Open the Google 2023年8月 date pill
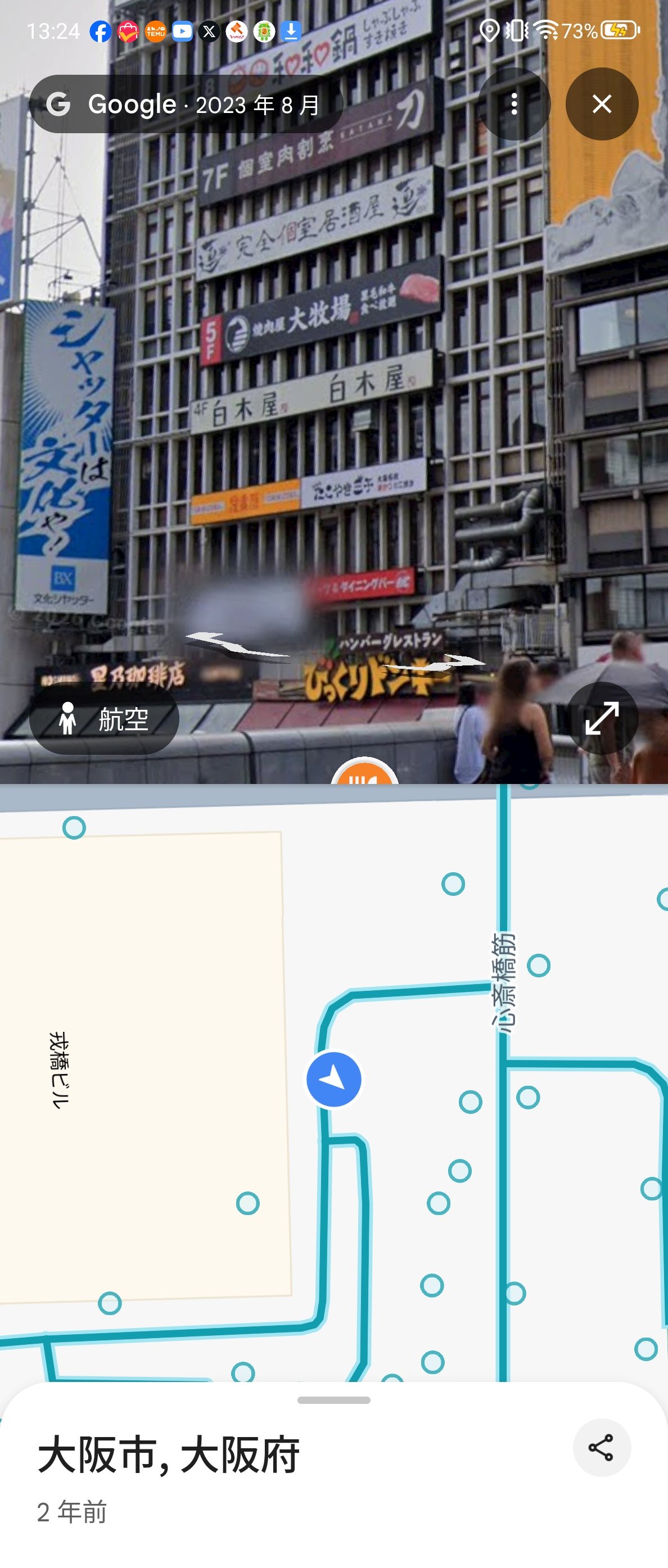 point(186,104)
